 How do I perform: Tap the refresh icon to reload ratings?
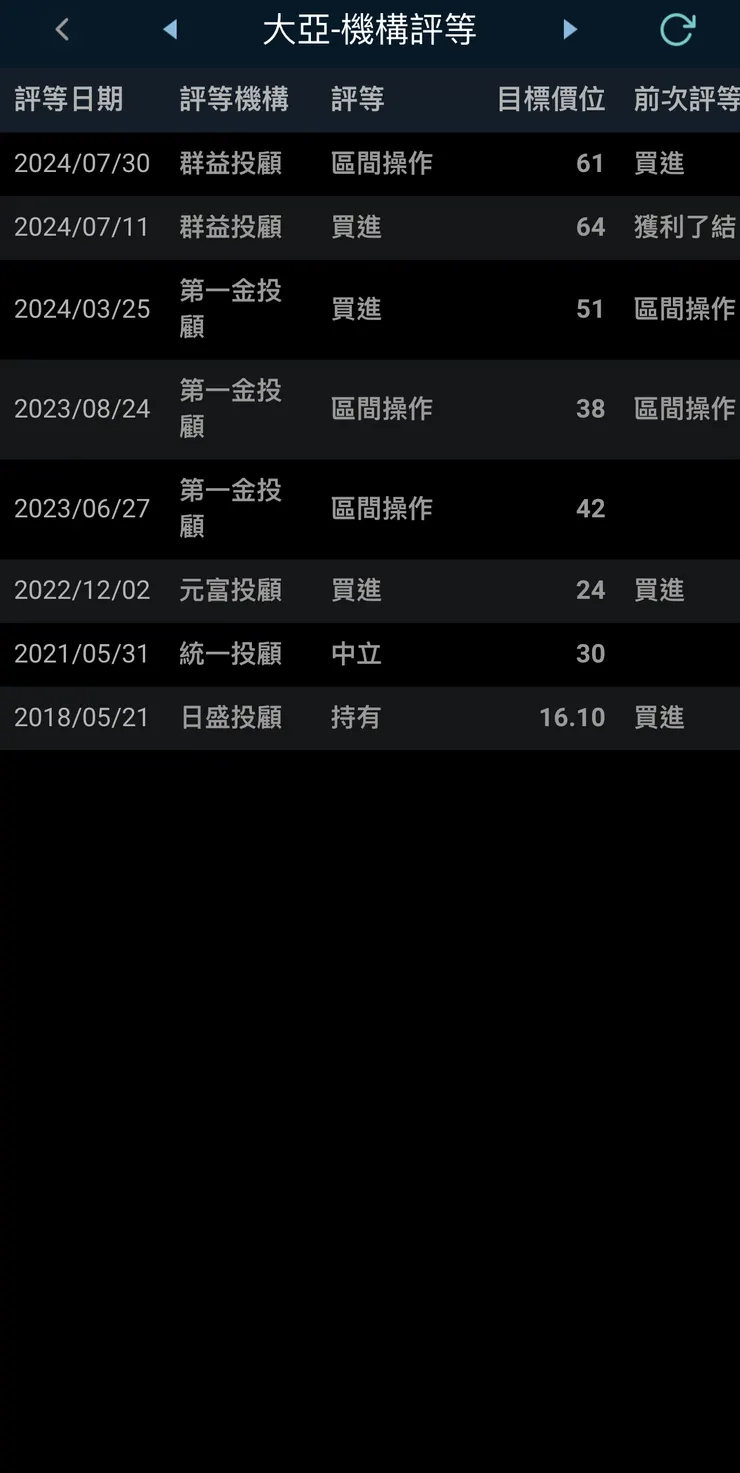pyautogui.click(x=676, y=29)
